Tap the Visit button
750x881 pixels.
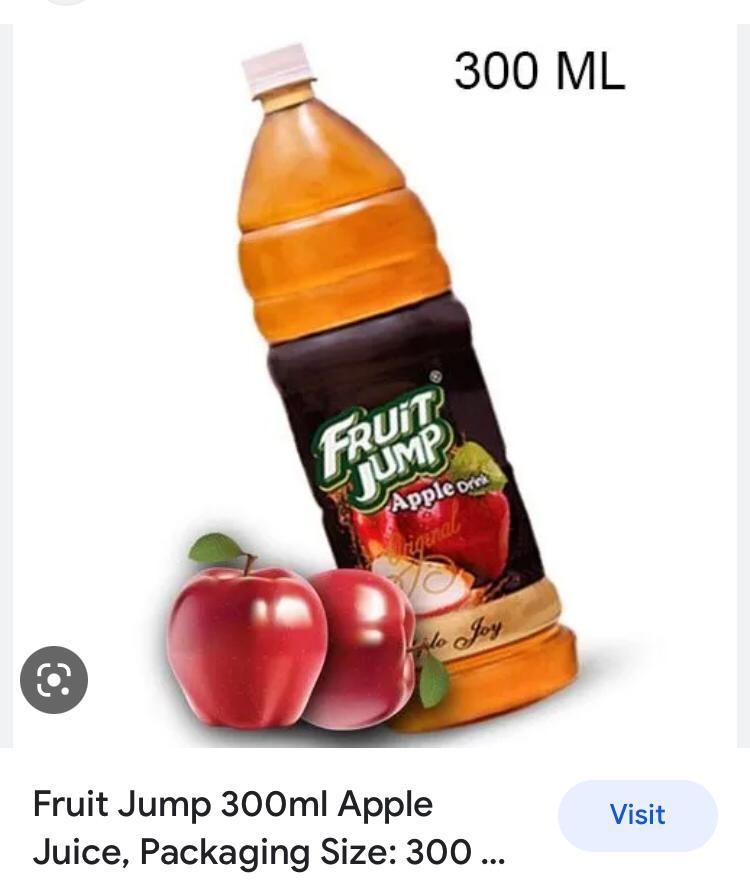click(x=637, y=815)
